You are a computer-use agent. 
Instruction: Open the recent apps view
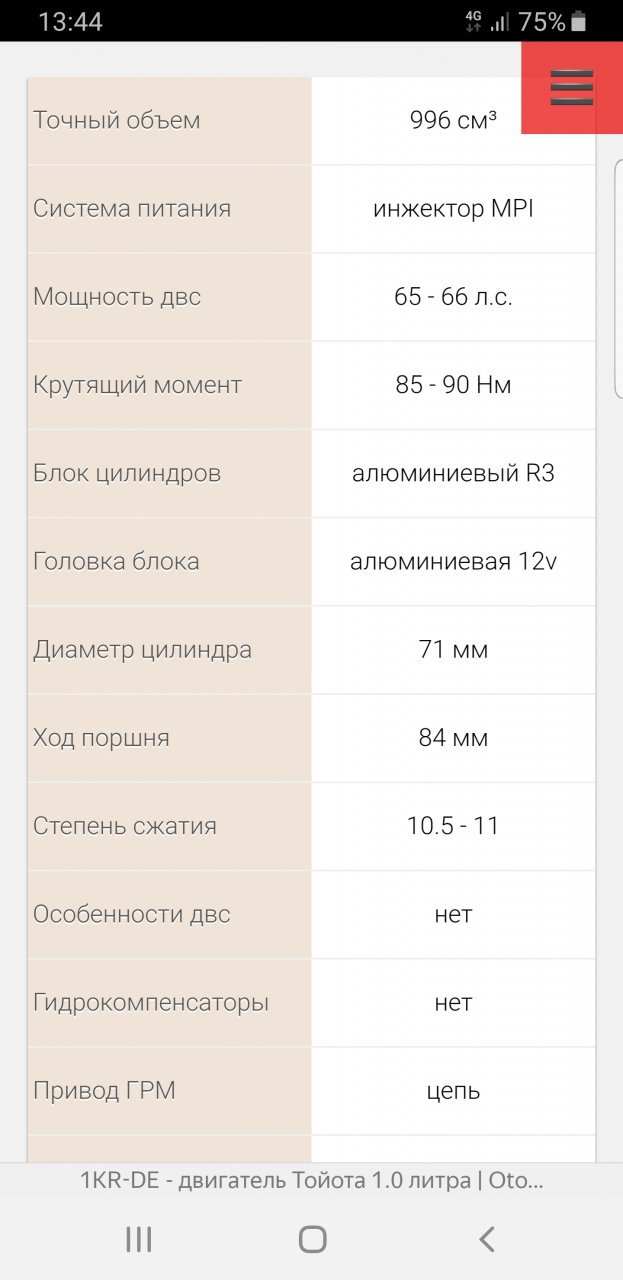click(x=138, y=1240)
